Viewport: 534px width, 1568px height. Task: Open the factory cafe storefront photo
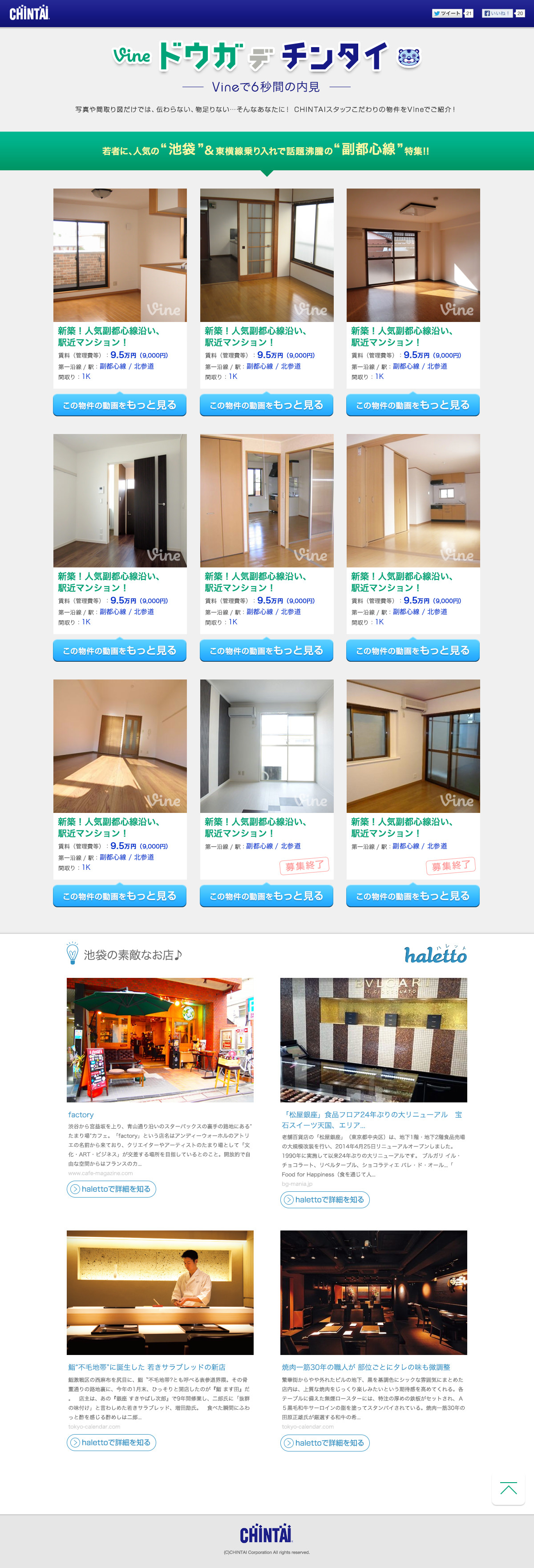[x=159, y=1040]
